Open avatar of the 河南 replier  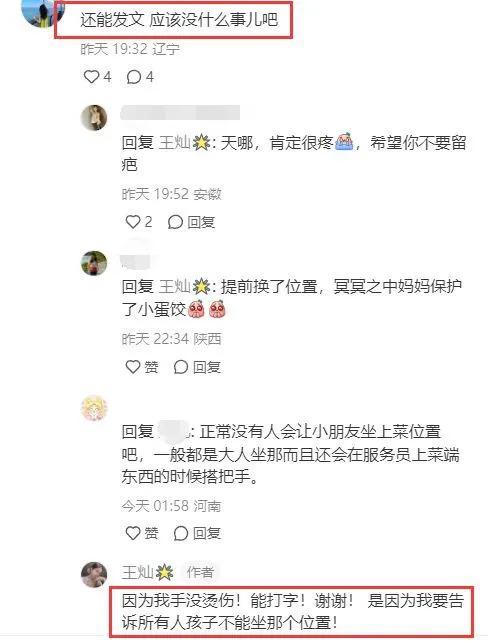94,409
